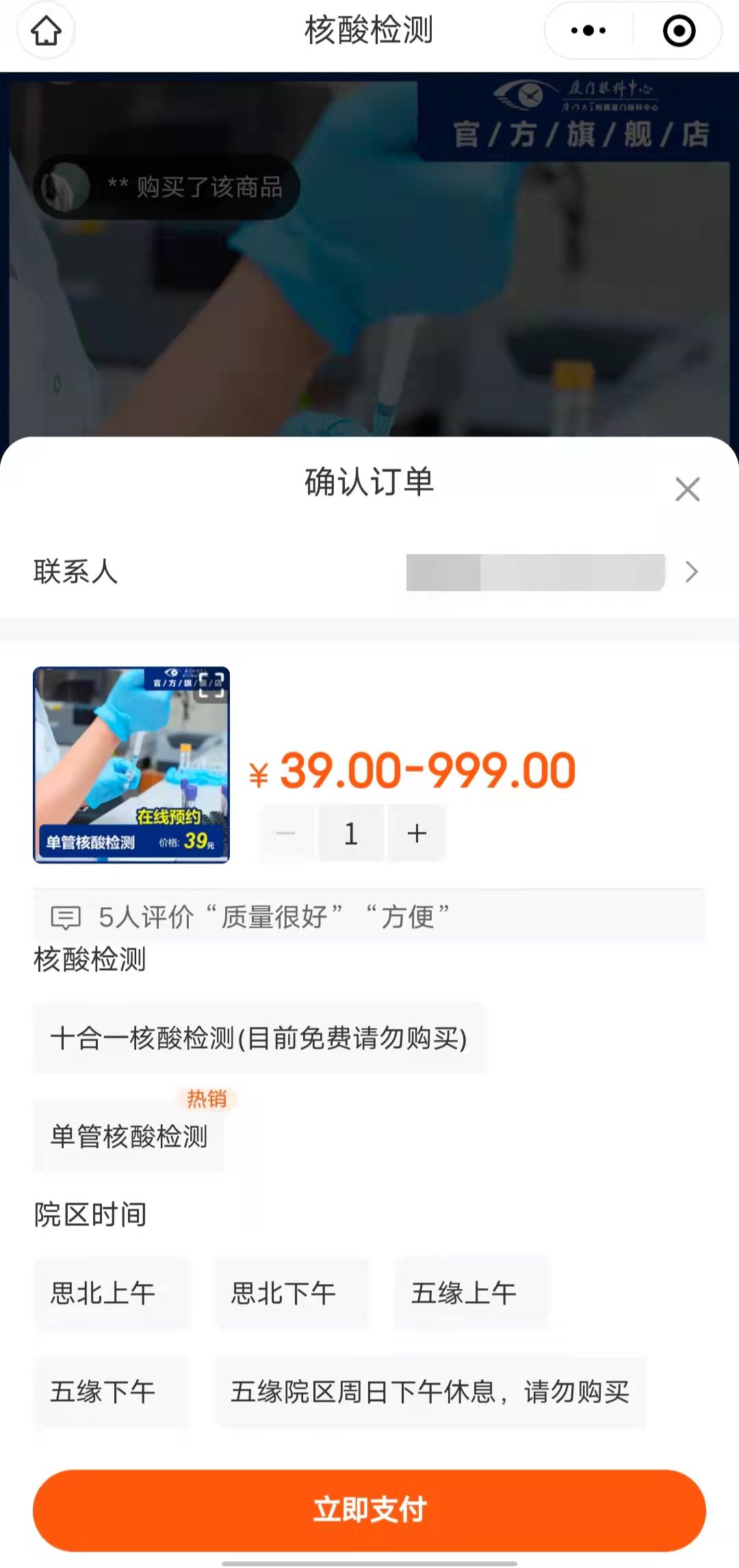The width and height of the screenshot is (739, 1568).
Task: Choose 单管核酸检测 option
Action: pyautogui.click(x=129, y=1136)
